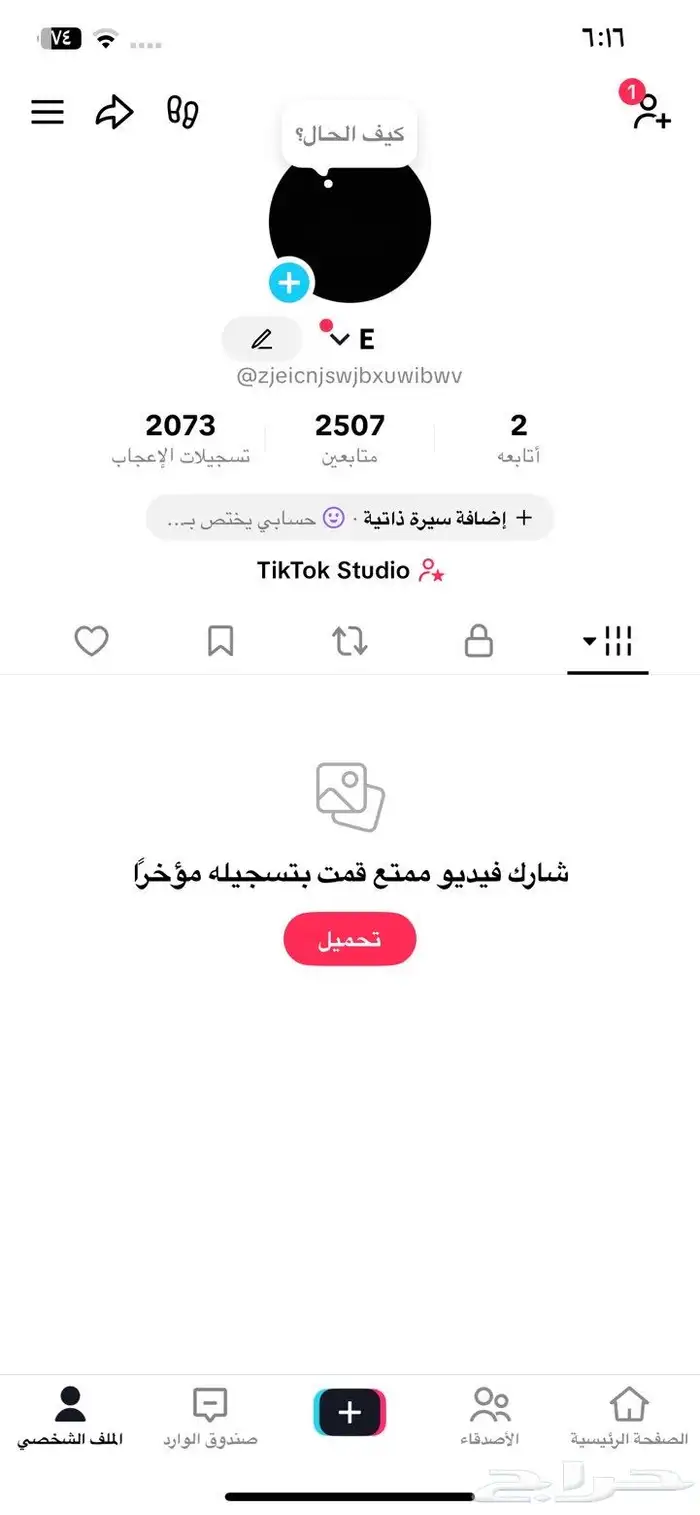
Task: Tap the red تحميل upload button
Action: point(350,939)
